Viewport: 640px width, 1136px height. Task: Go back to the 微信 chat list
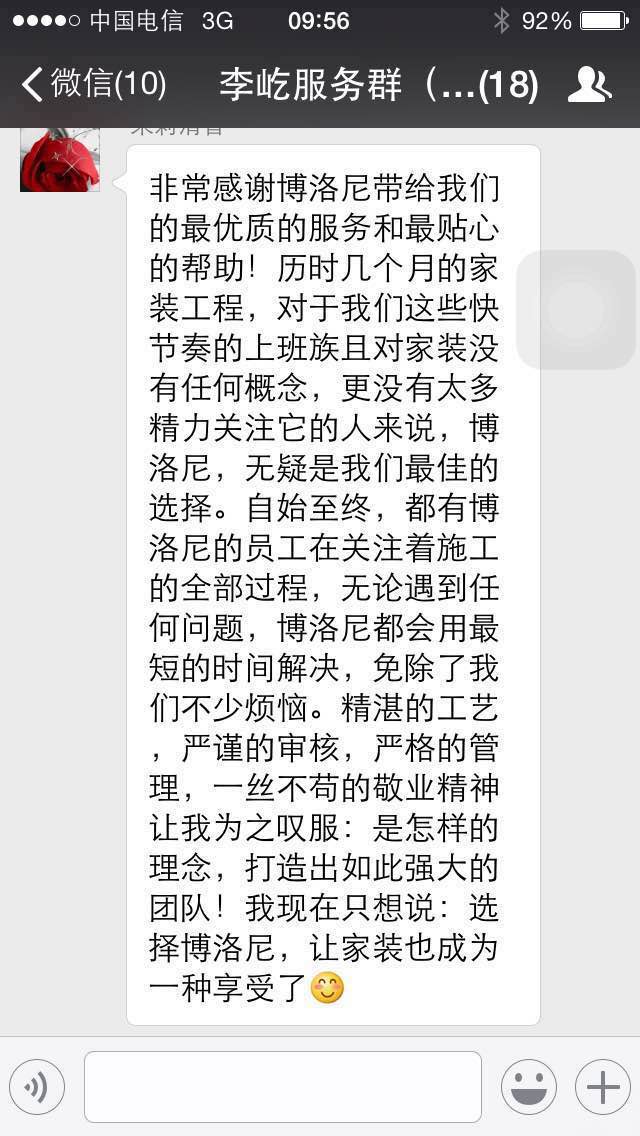(x=92, y=84)
